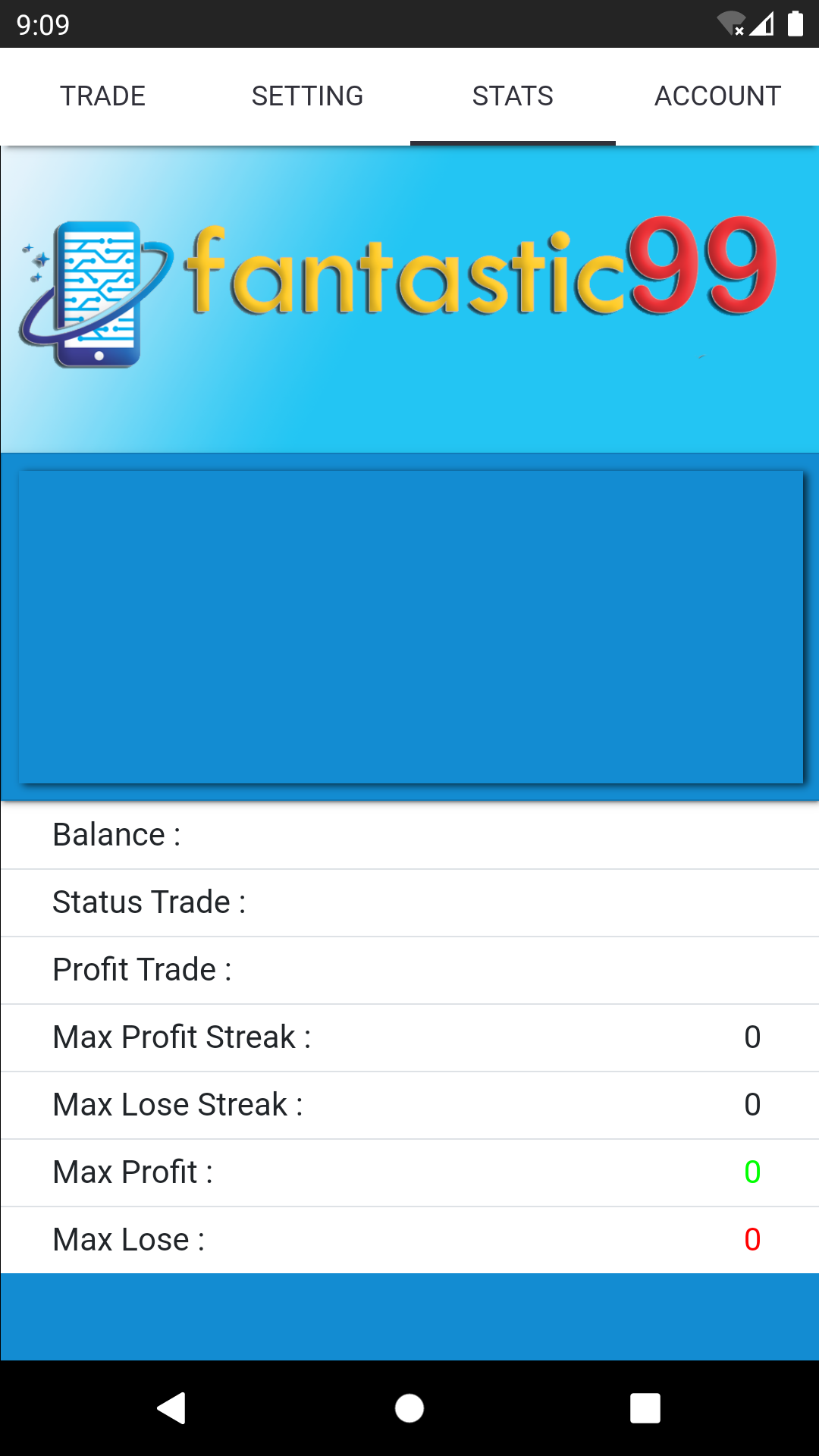Screen dimensions: 819x1456
Task: Open the SETTING tab
Action: tap(307, 96)
